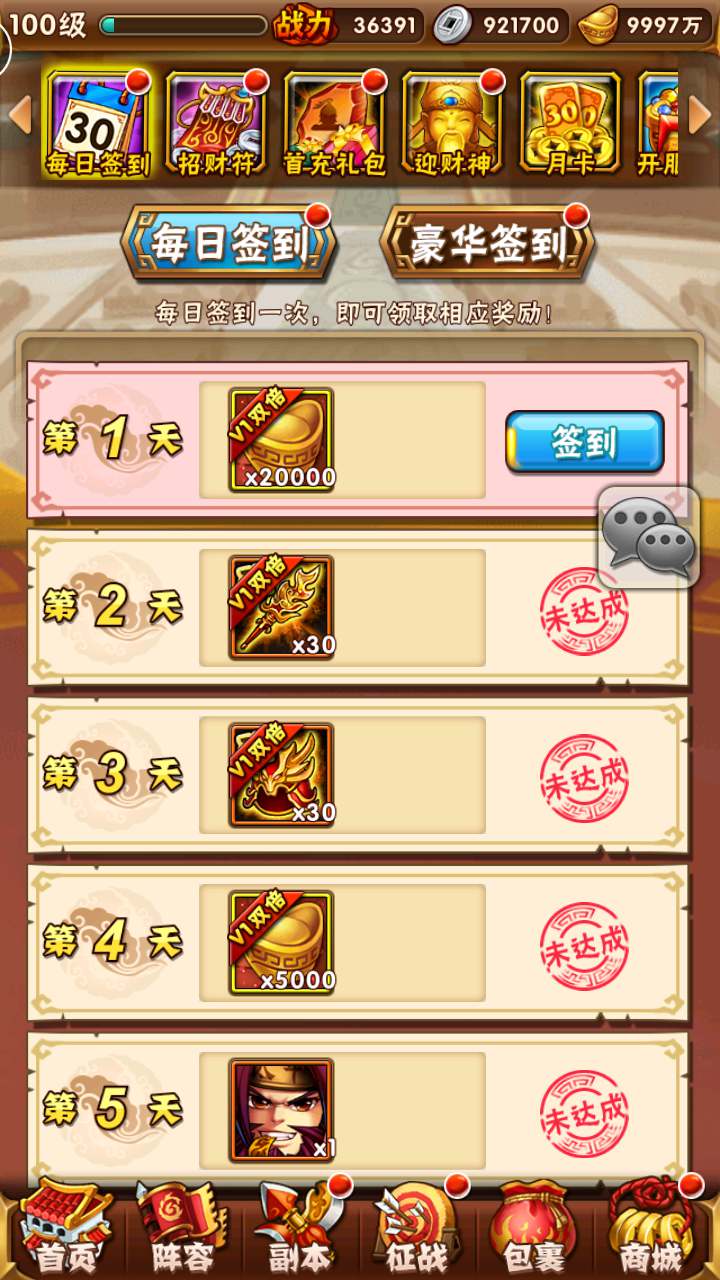The image size is (720, 1280).
Task: Switch to the 豪华签到 tab
Action: (x=487, y=244)
